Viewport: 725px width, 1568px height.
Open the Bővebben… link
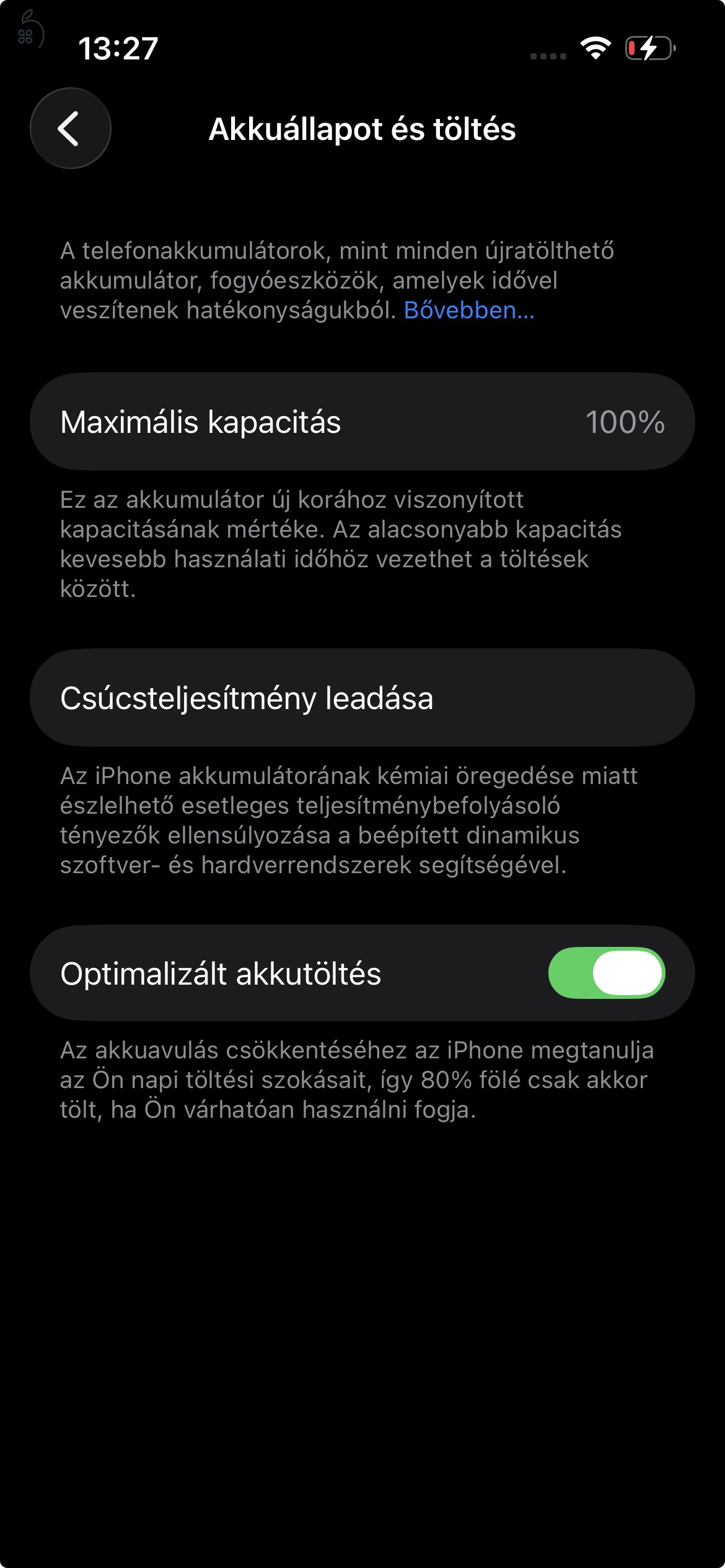tap(469, 313)
